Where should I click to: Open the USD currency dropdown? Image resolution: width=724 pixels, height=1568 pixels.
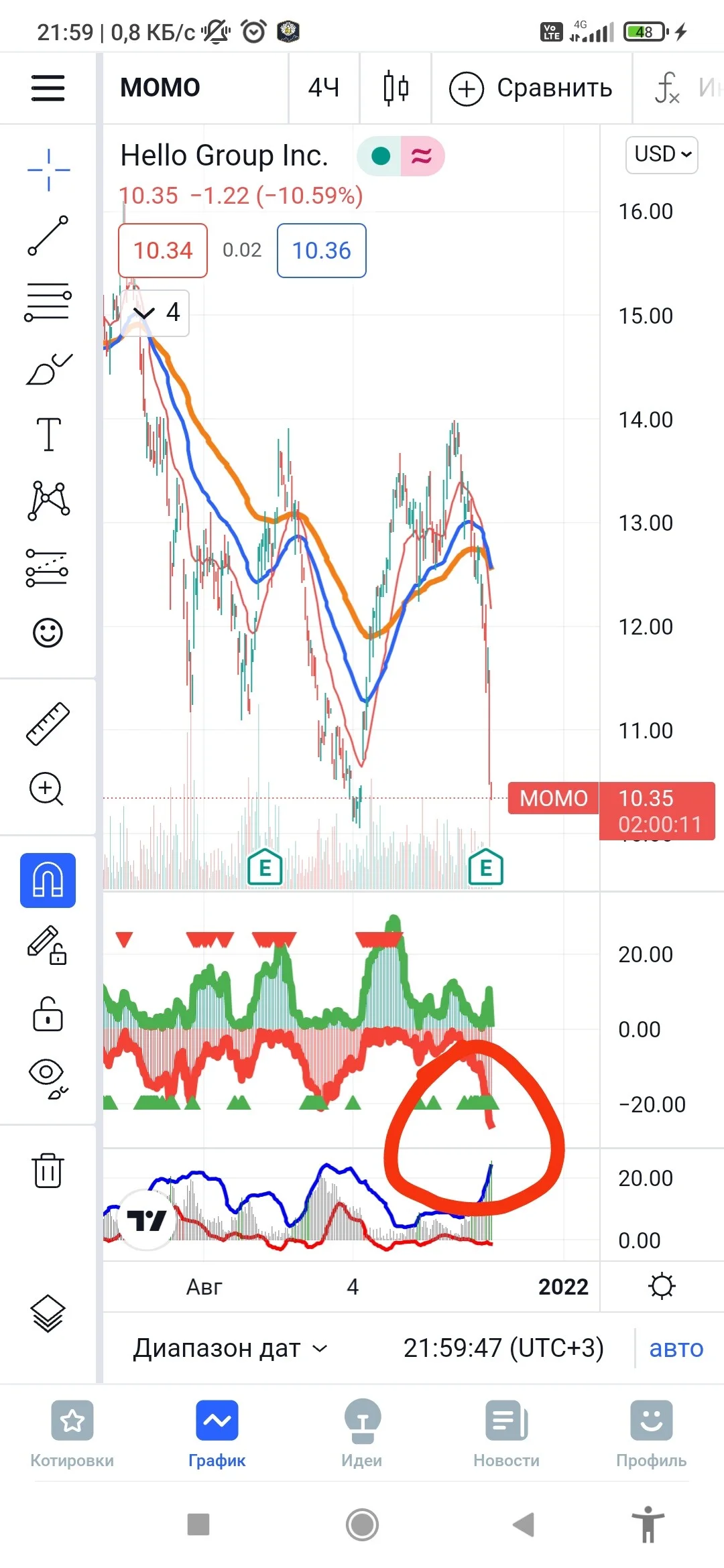662,155
